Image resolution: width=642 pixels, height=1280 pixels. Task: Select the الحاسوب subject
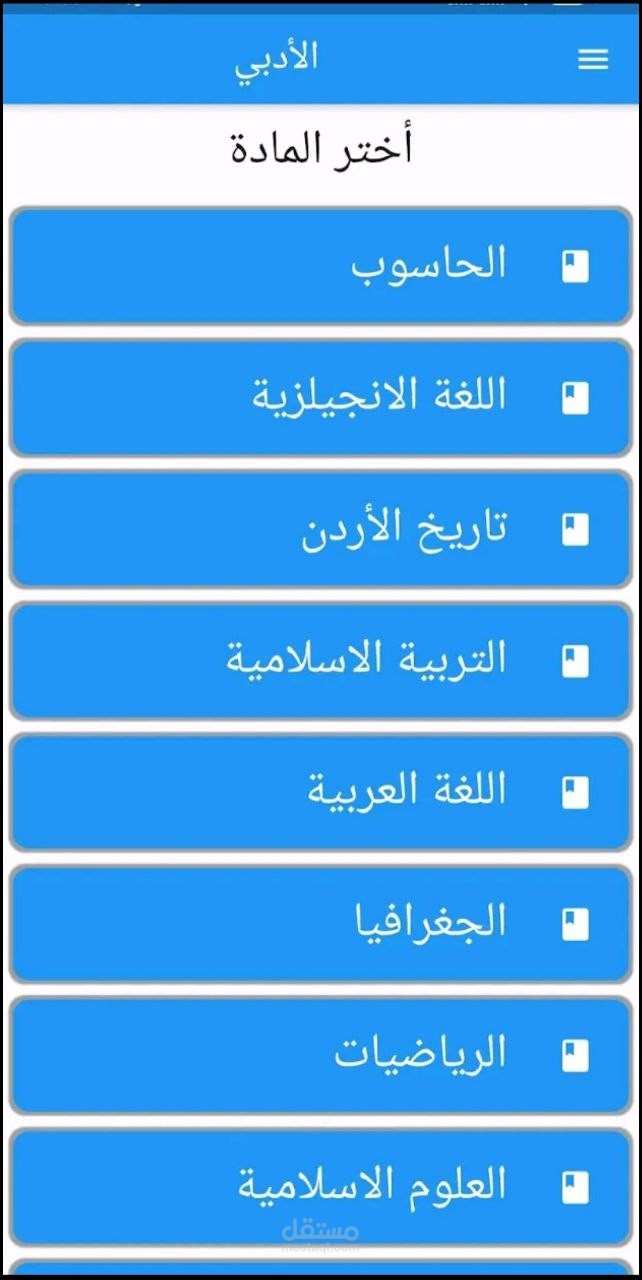[x=321, y=266]
